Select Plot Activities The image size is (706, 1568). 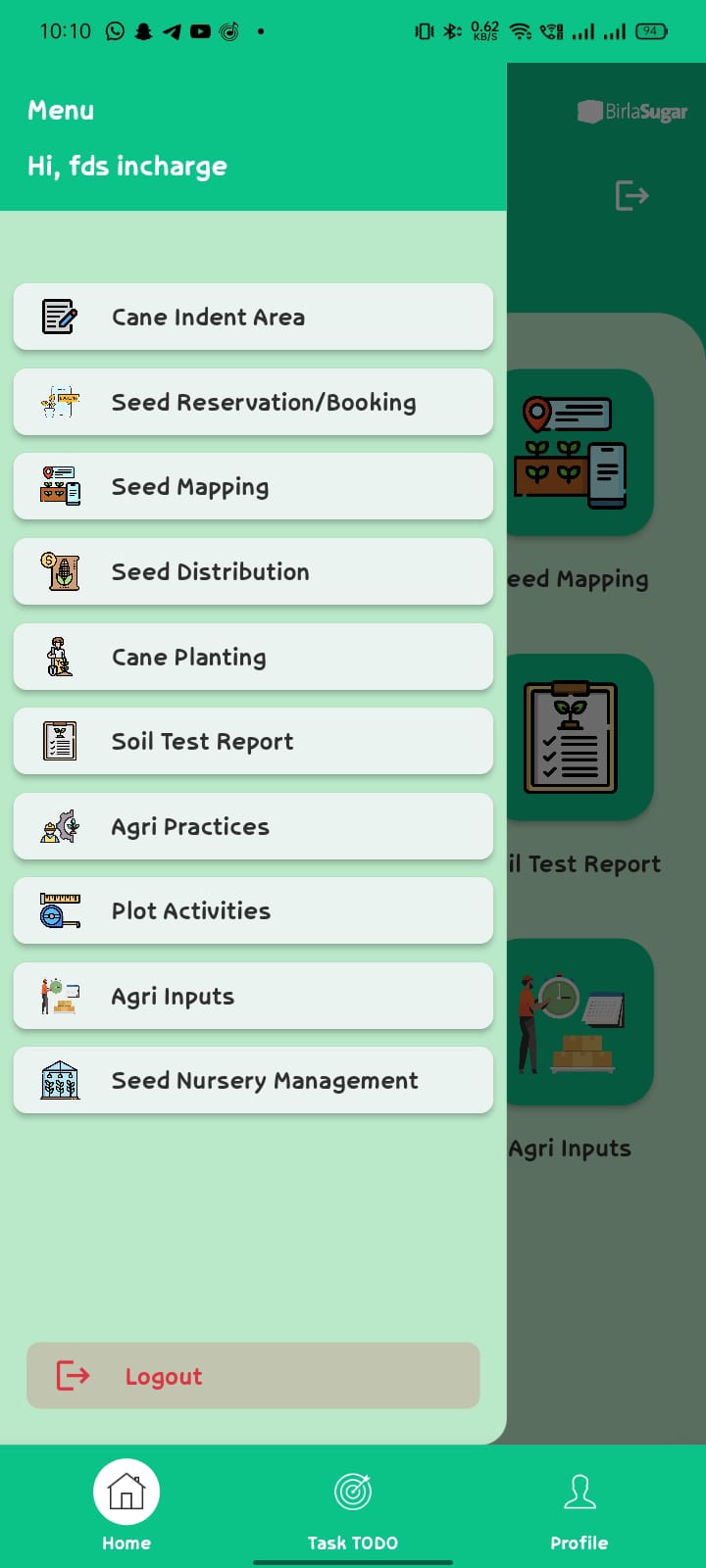tap(253, 911)
